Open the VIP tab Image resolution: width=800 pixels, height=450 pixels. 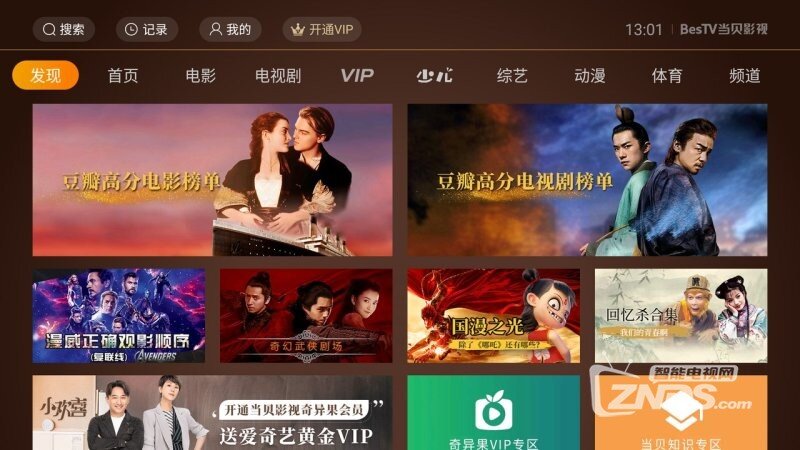pyautogui.click(x=357, y=76)
